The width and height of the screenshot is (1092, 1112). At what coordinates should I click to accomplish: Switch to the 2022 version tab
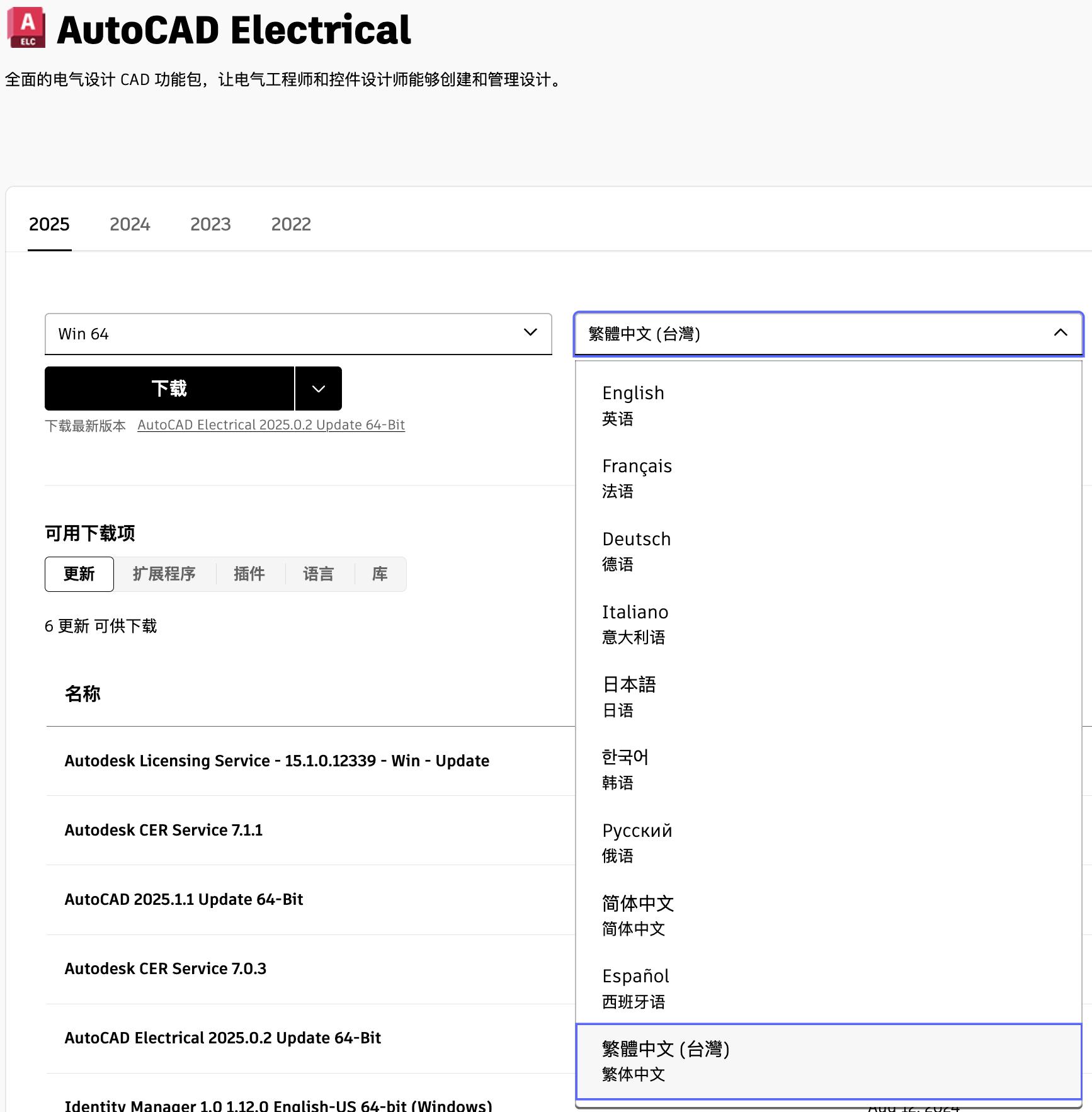tap(291, 224)
